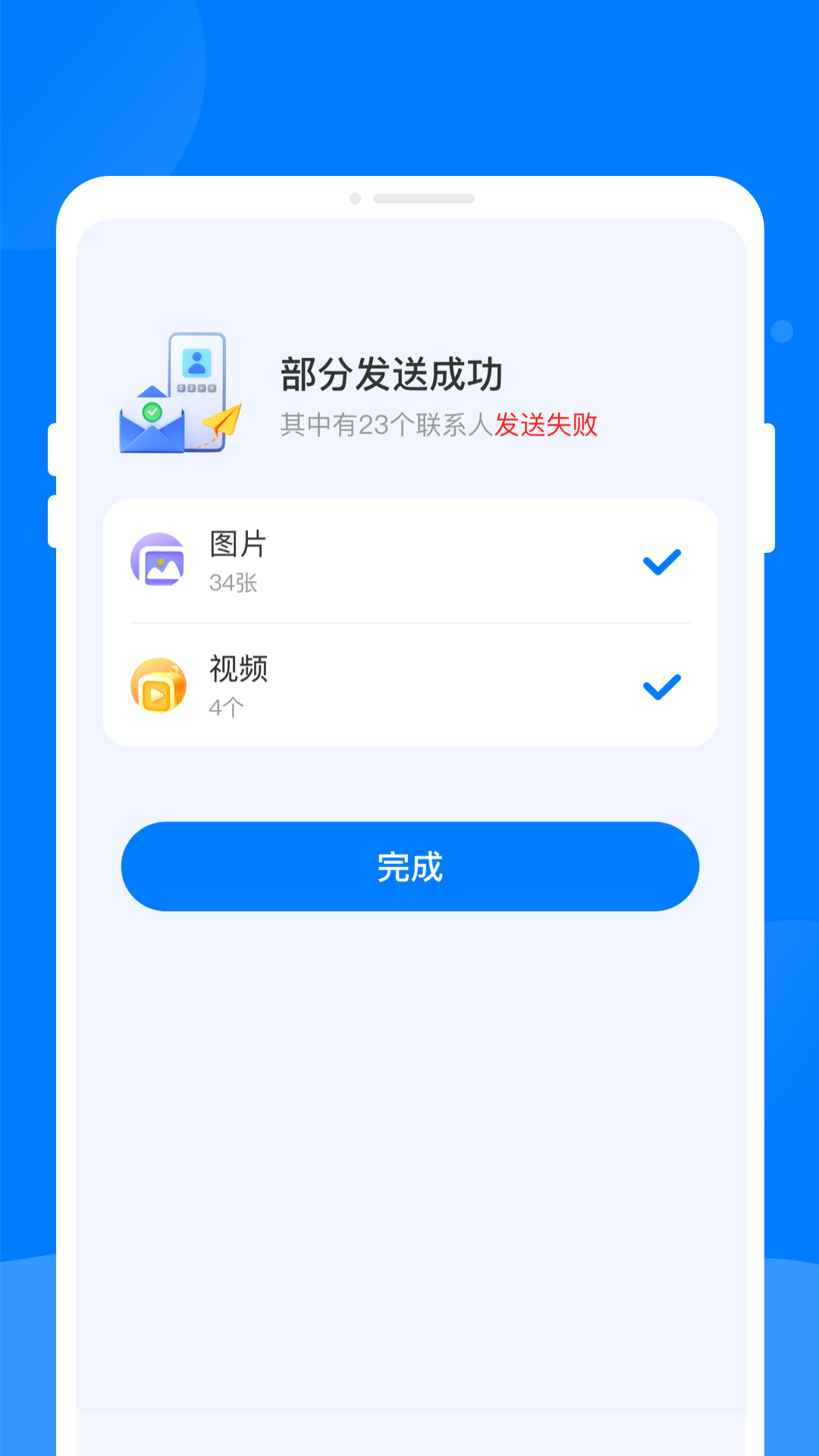Select the play symbol on the video icon
819x1456 pixels.
[x=158, y=694]
